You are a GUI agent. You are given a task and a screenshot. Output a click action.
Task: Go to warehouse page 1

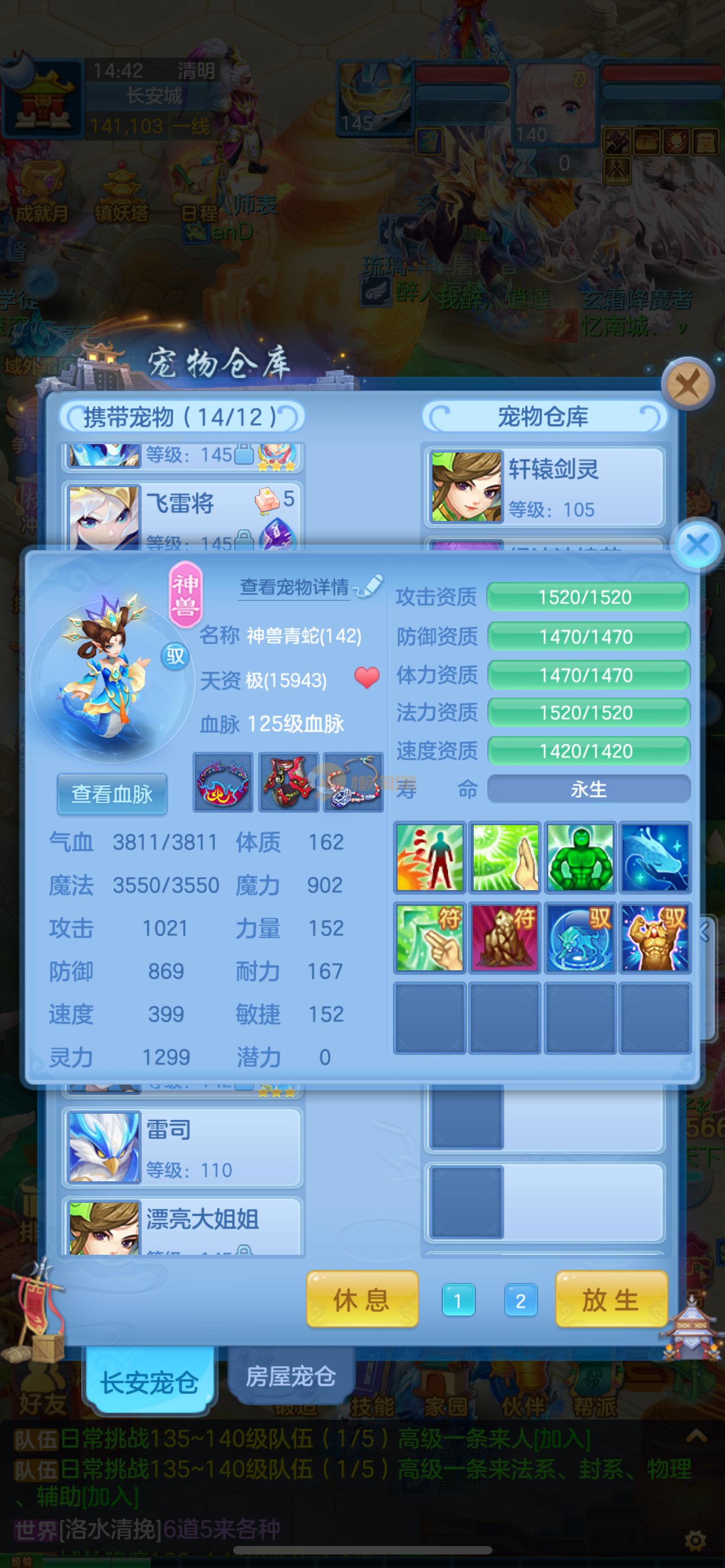pos(458,1301)
